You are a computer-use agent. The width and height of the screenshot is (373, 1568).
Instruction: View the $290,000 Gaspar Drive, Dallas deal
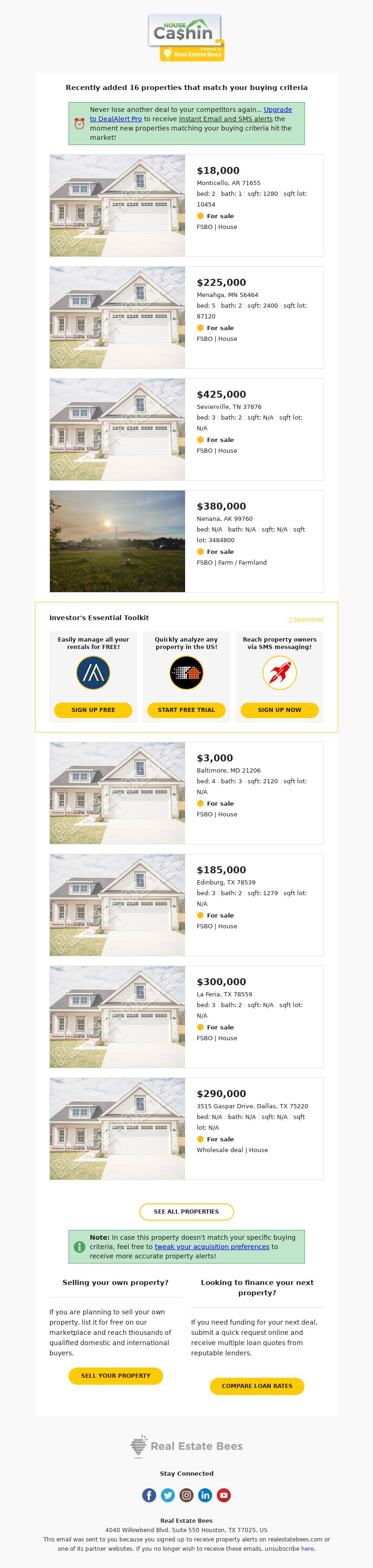pos(221,1094)
